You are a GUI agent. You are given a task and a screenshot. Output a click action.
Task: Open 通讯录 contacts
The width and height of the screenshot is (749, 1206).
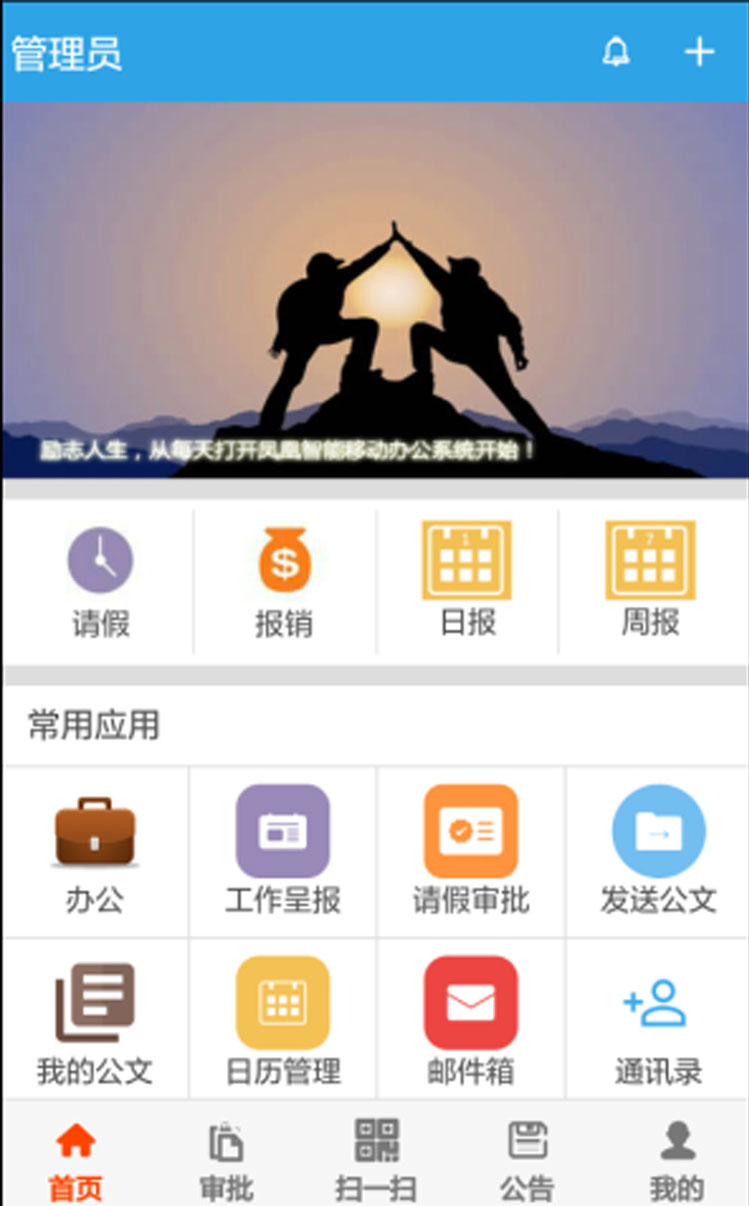658,1020
